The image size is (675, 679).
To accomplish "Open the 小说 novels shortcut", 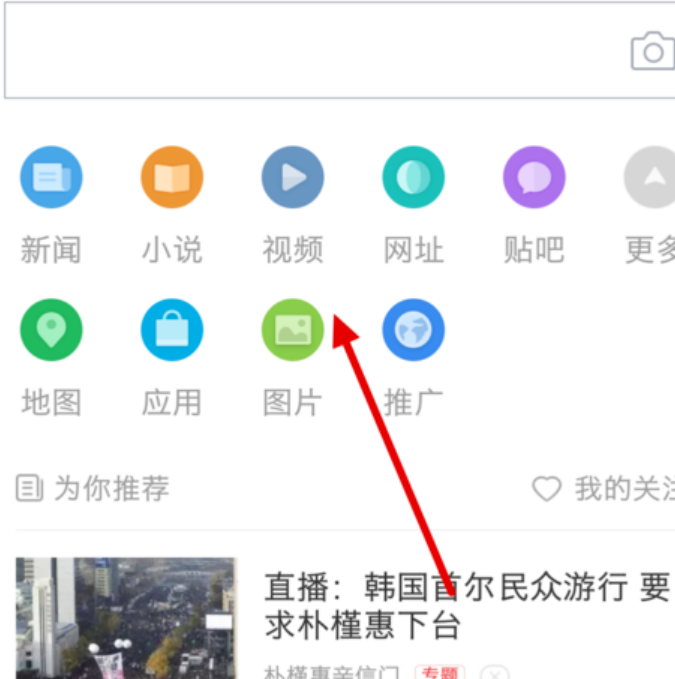I will 172,178.
